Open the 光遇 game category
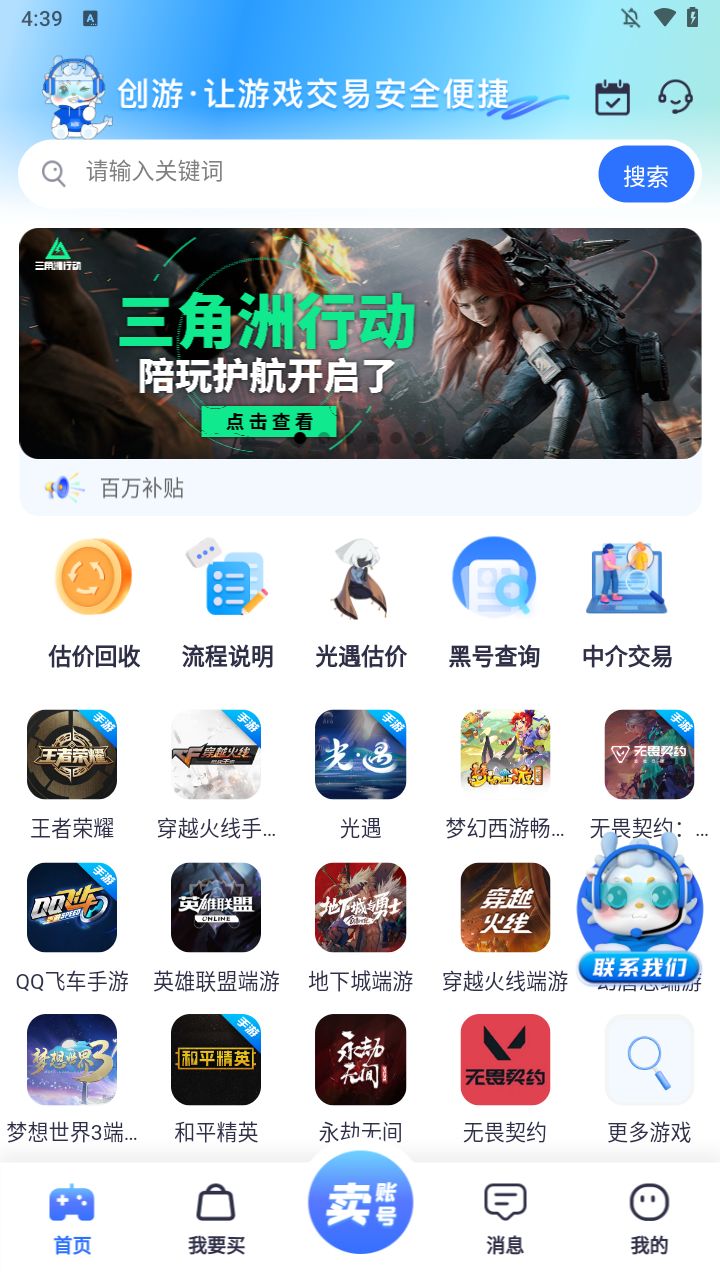The width and height of the screenshot is (720, 1280). [x=360, y=755]
